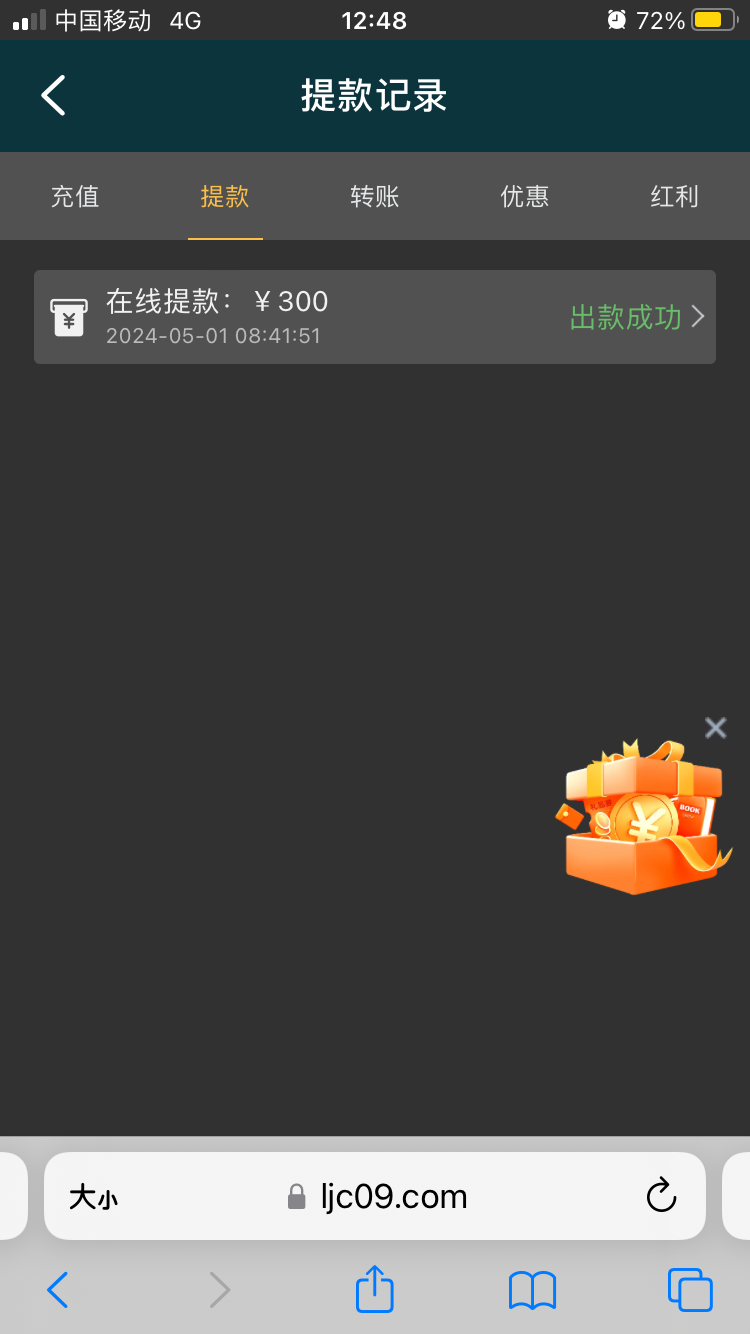Go back in Safari's toolbar

pos(58,1290)
